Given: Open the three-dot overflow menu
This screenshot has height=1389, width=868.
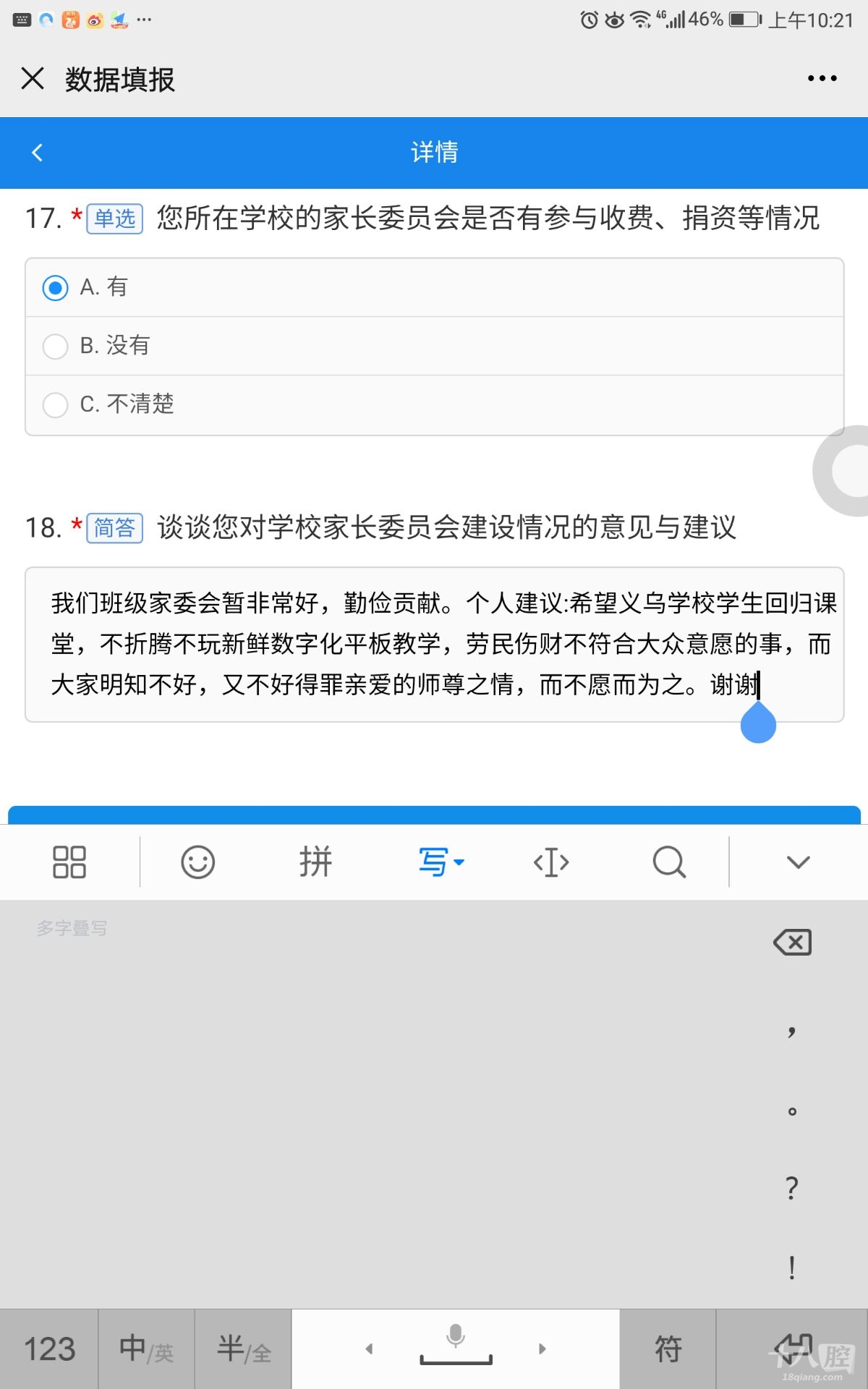Looking at the screenshot, I should point(822,78).
